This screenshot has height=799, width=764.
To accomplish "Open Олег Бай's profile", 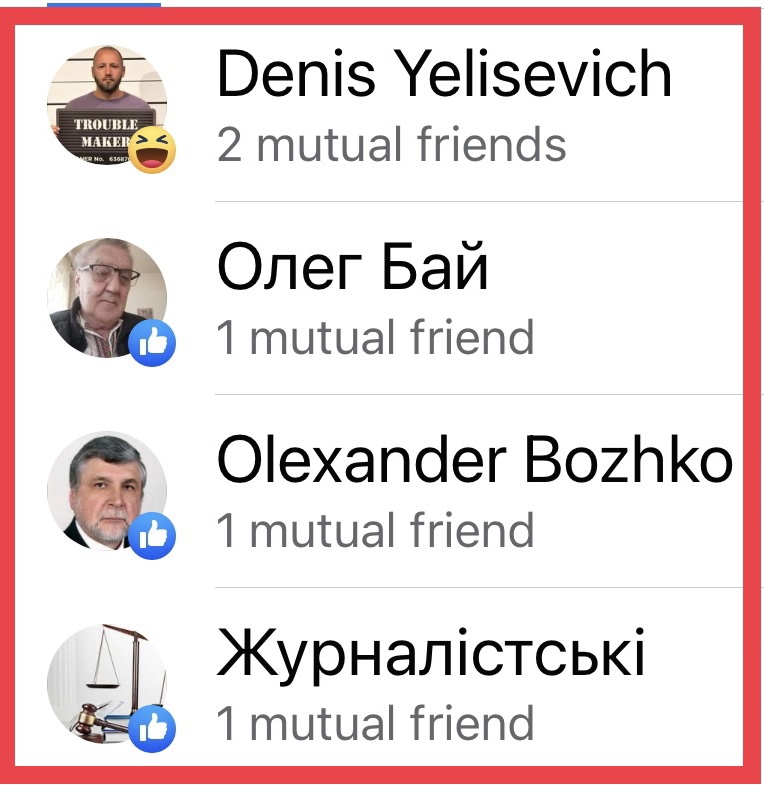I will [x=352, y=269].
